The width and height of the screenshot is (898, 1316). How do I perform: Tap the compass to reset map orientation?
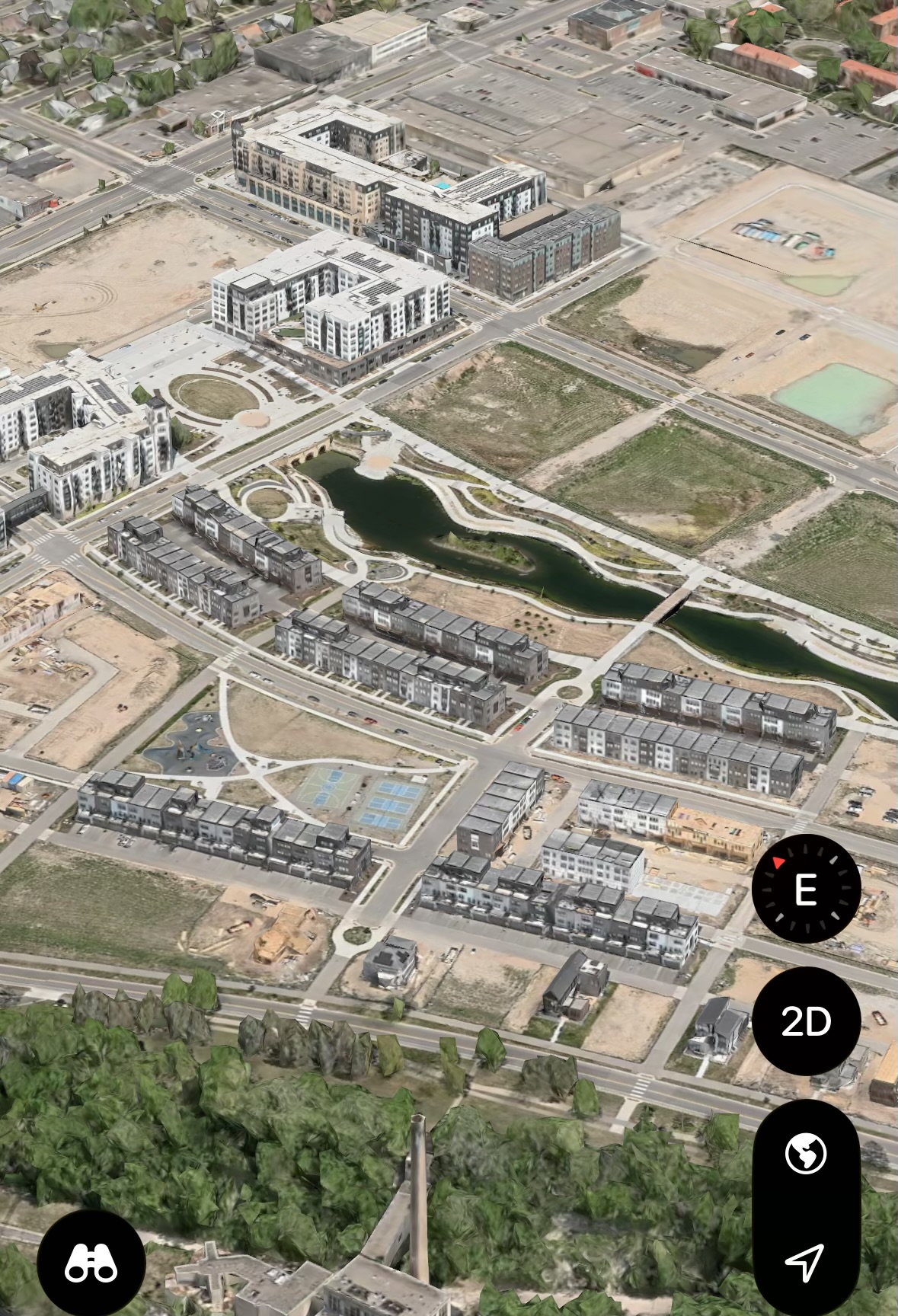coord(806,889)
